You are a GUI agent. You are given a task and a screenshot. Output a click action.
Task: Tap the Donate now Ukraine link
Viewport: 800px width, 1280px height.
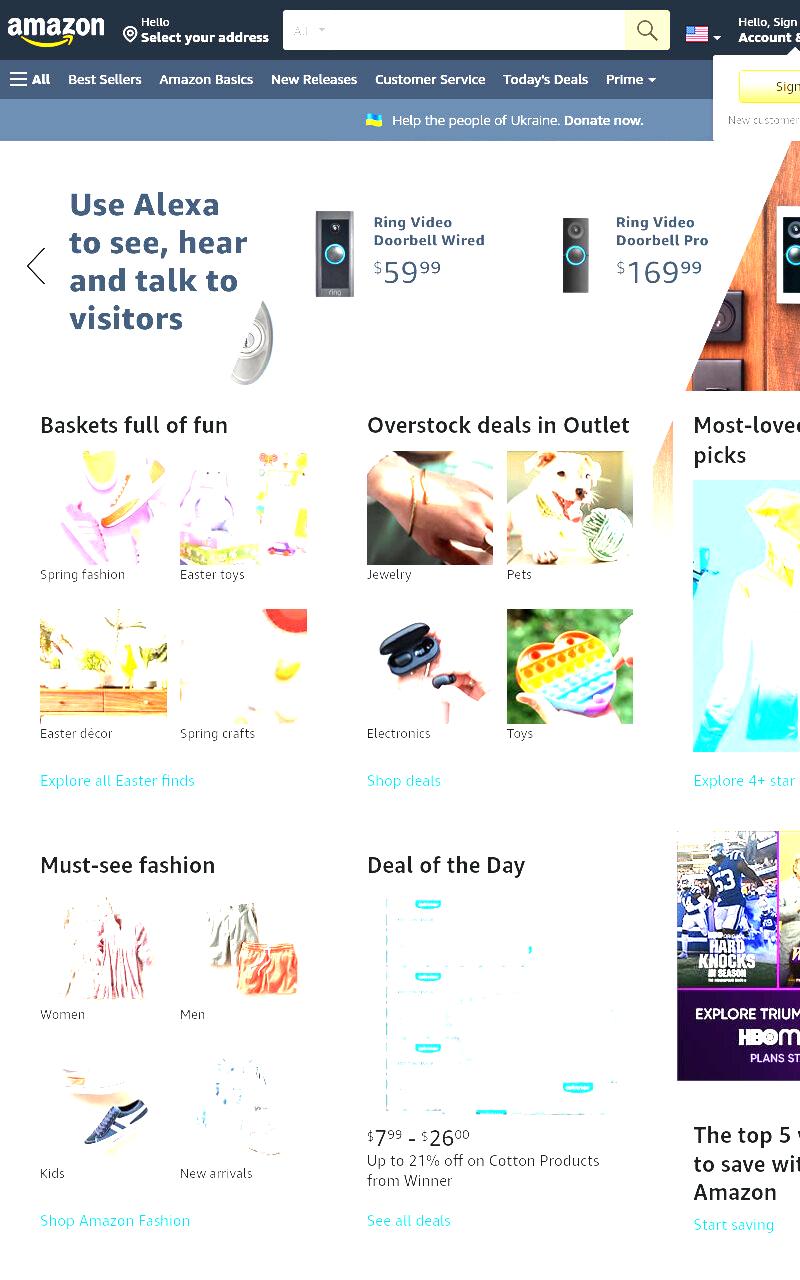click(604, 120)
